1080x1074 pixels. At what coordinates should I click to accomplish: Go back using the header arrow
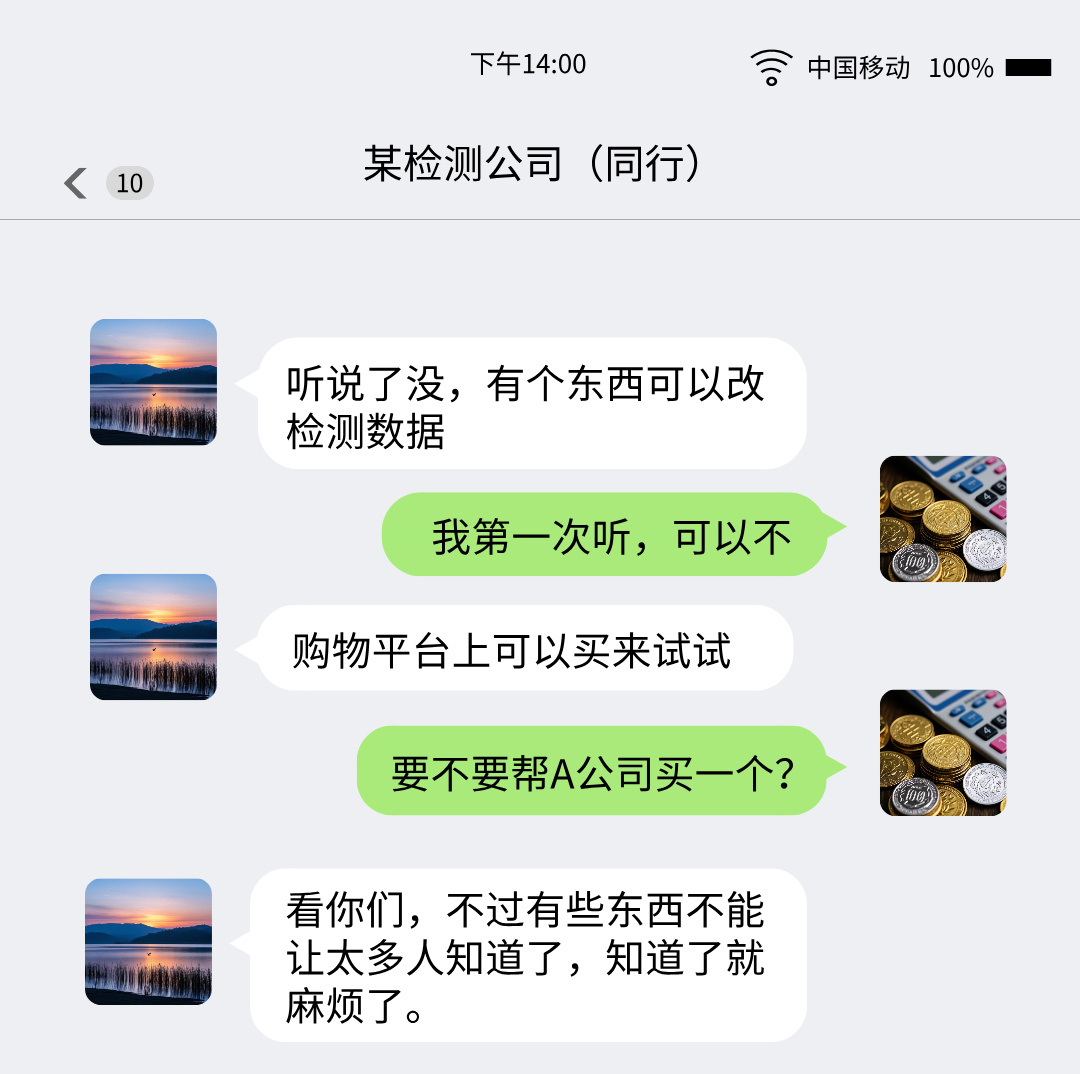[x=76, y=183]
